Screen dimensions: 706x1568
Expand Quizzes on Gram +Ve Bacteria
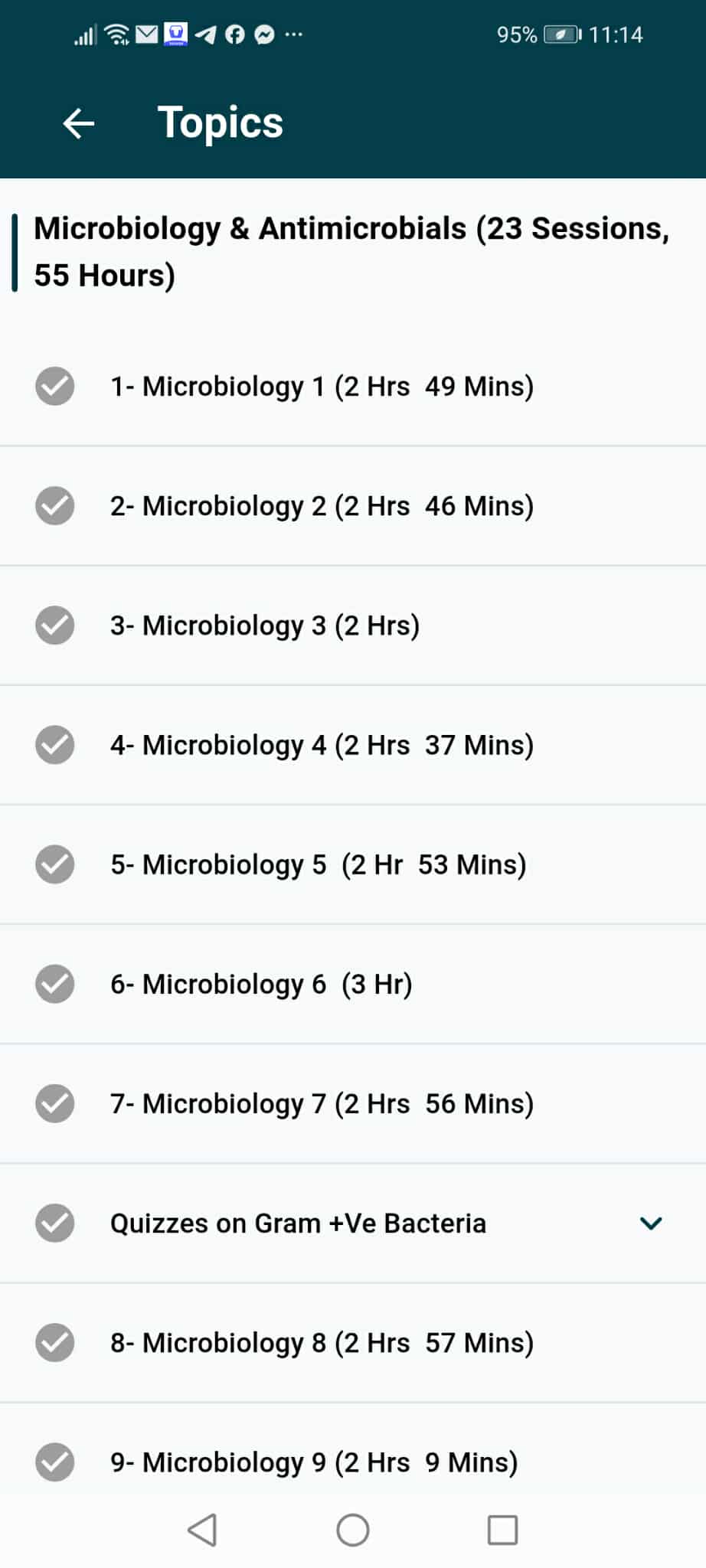[650, 1223]
